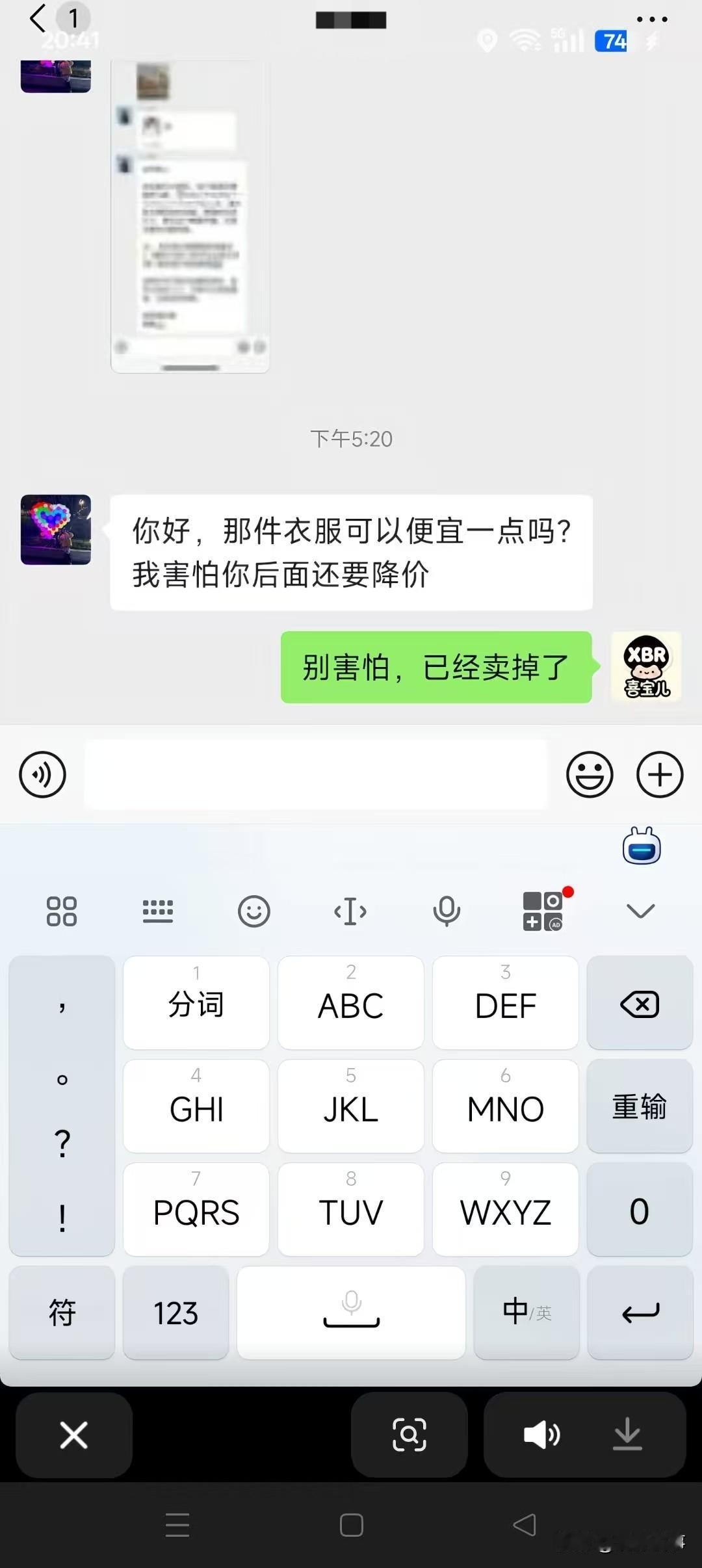Toggle Chinese/English input with the 中/英 key

coord(526,1313)
